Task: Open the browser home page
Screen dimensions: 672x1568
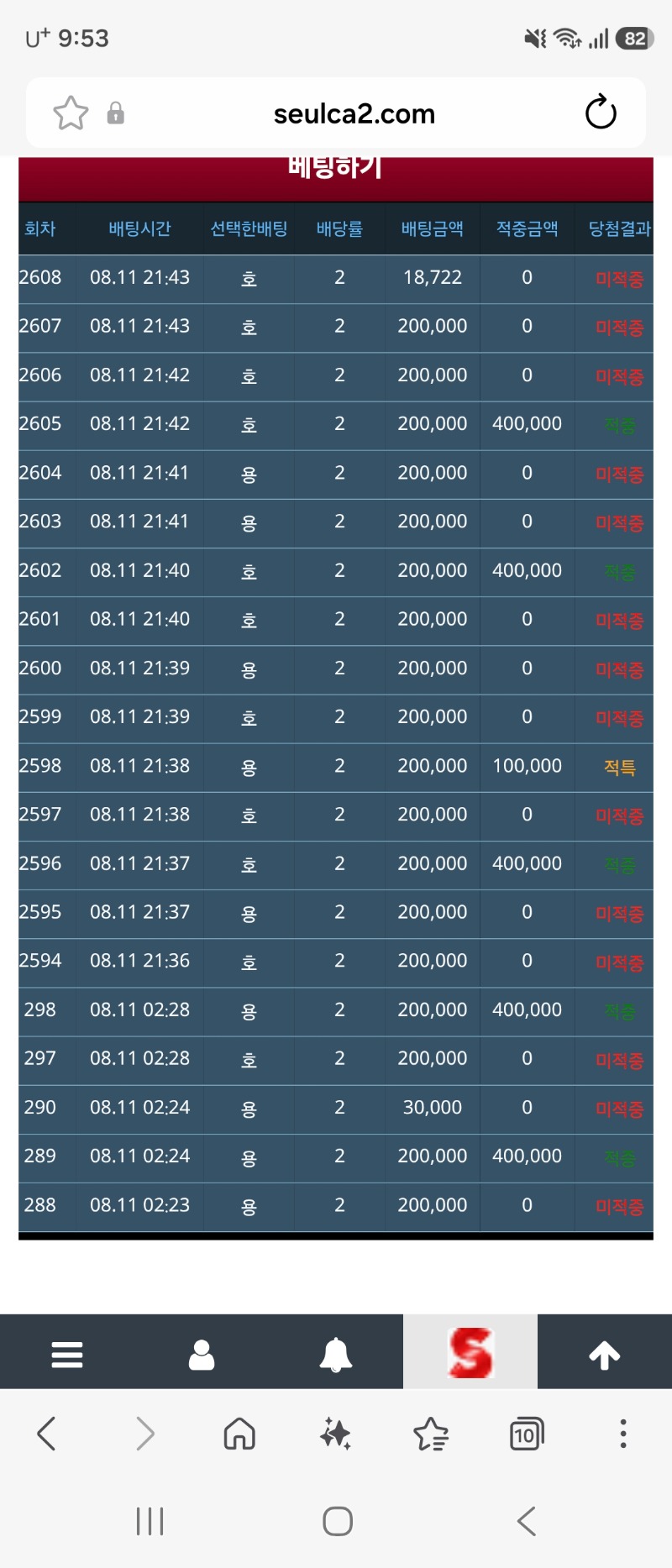Action: pos(239,1434)
